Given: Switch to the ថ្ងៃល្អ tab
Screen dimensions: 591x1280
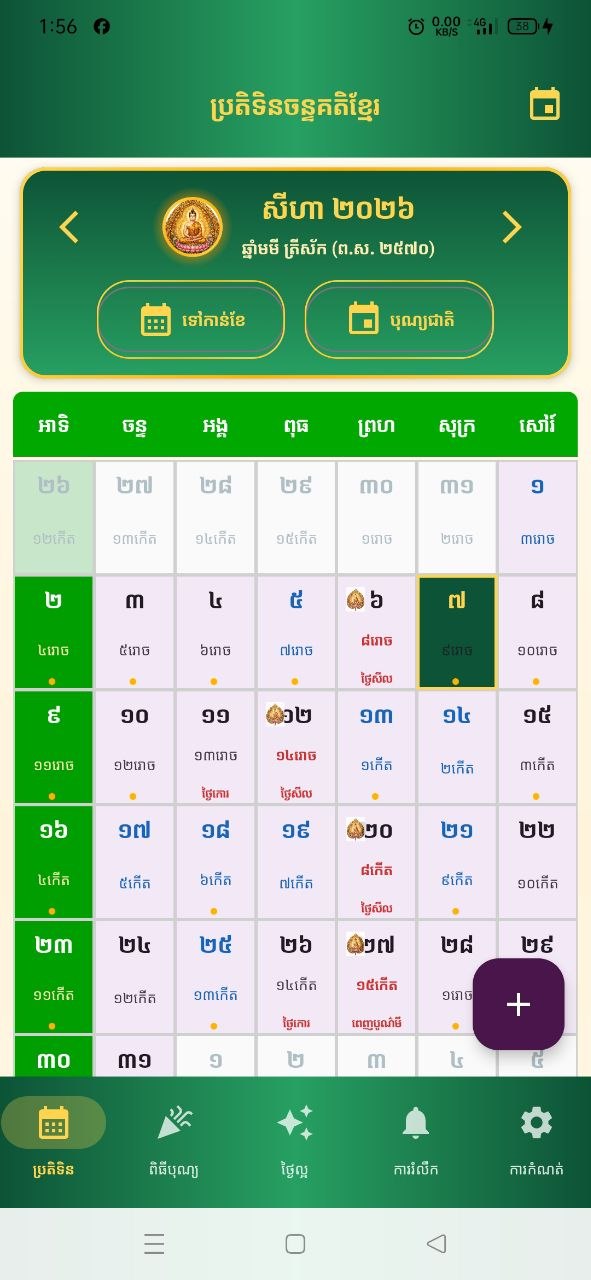Looking at the screenshot, I should 295,1141.
